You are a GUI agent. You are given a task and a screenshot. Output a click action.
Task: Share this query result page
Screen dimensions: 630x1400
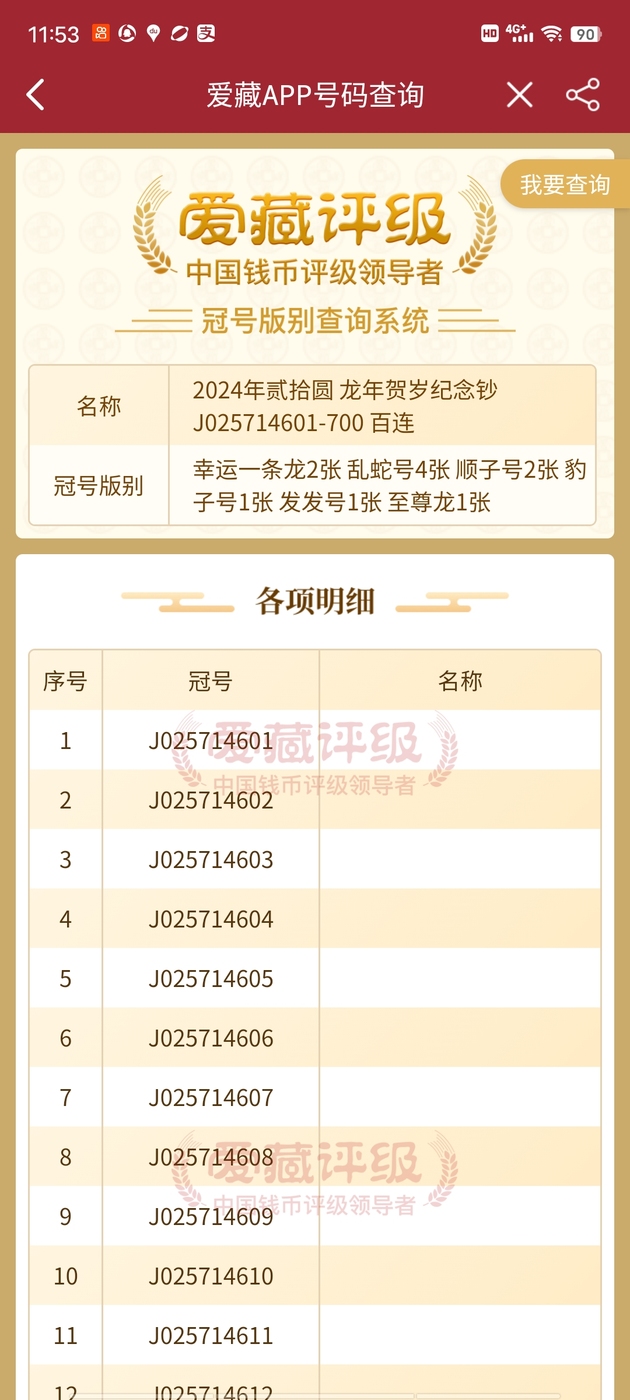point(582,95)
